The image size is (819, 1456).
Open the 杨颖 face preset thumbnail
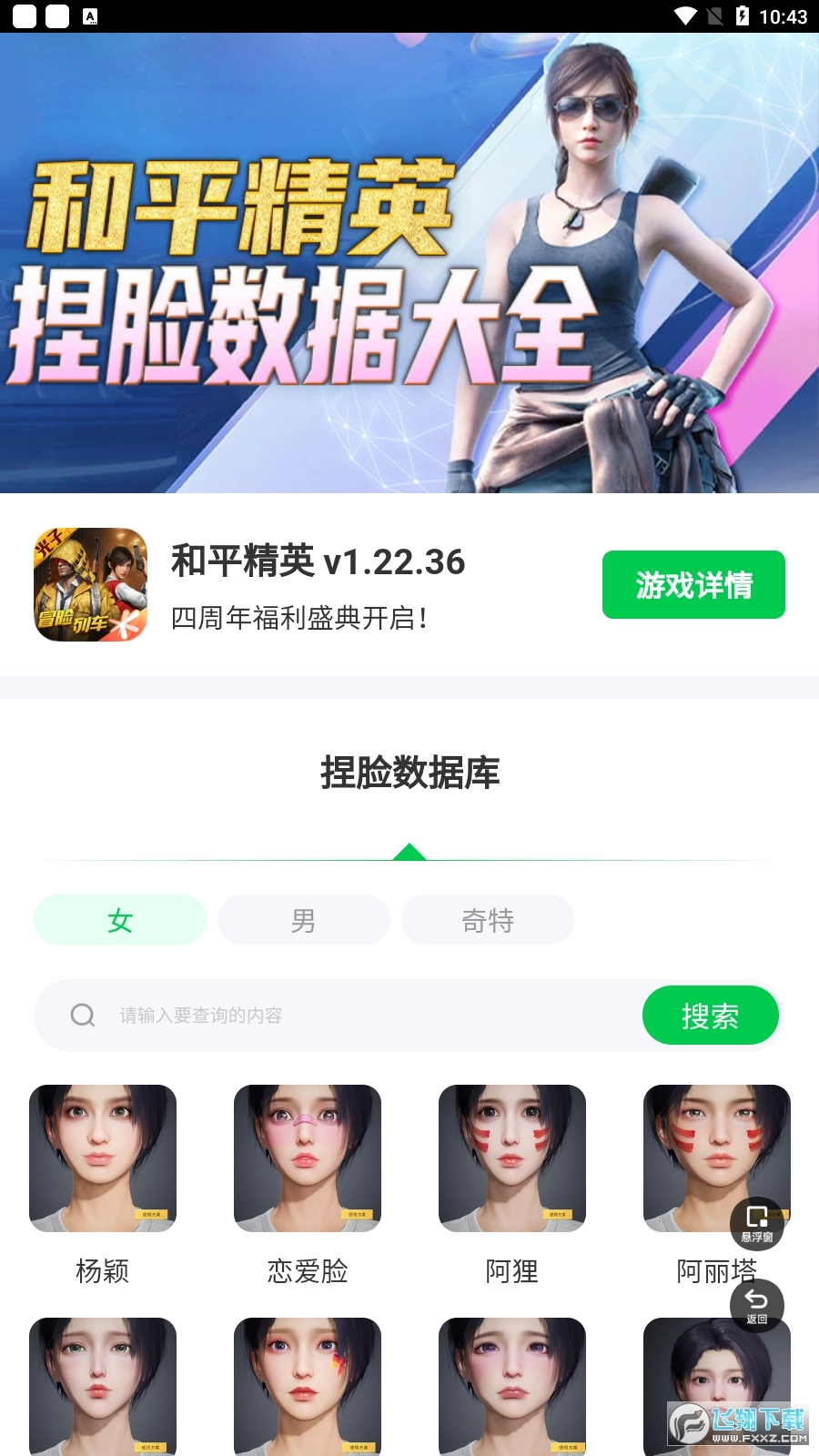[x=102, y=1158]
